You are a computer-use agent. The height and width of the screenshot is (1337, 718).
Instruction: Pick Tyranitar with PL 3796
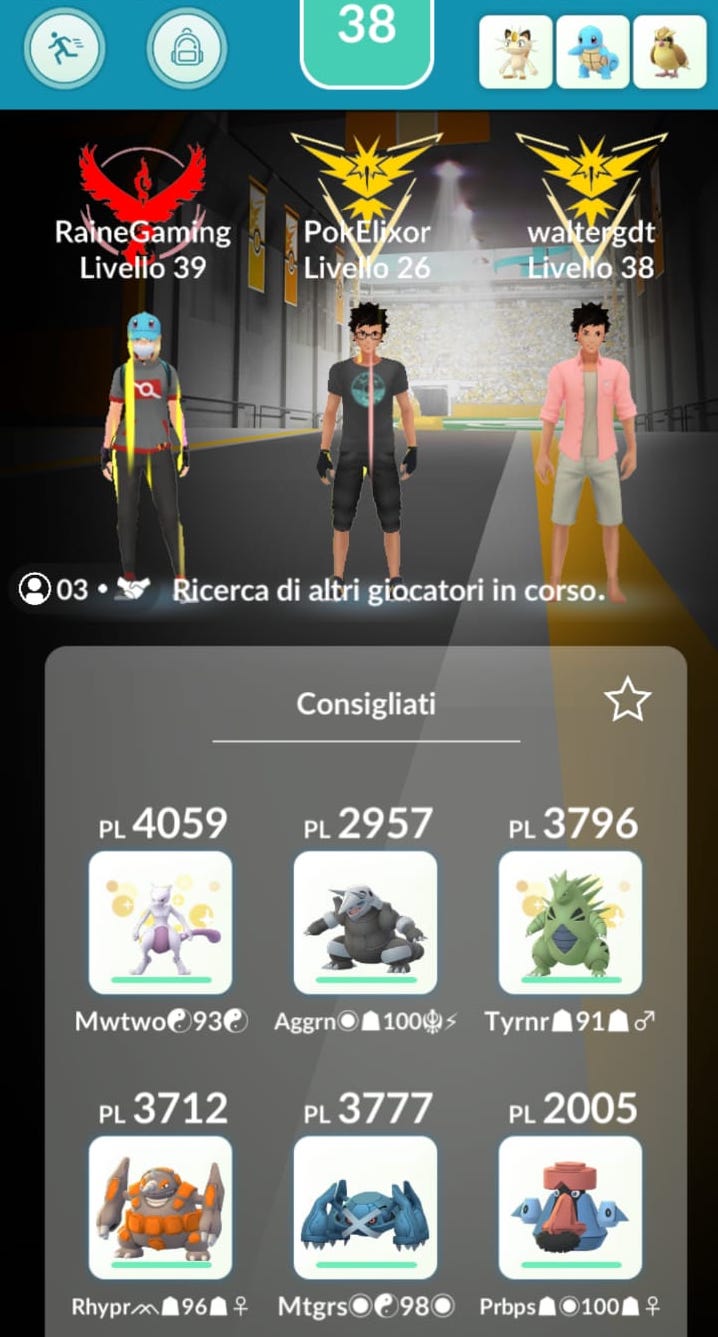(570, 921)
